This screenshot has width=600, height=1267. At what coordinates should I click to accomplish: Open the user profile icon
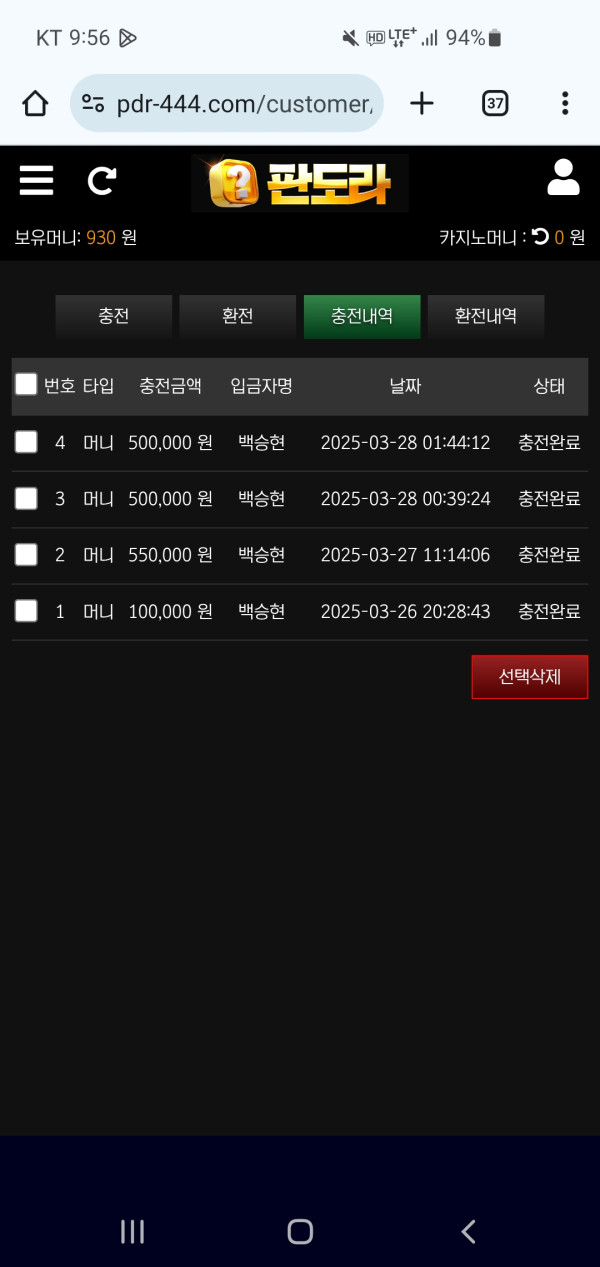pos(563,178)
